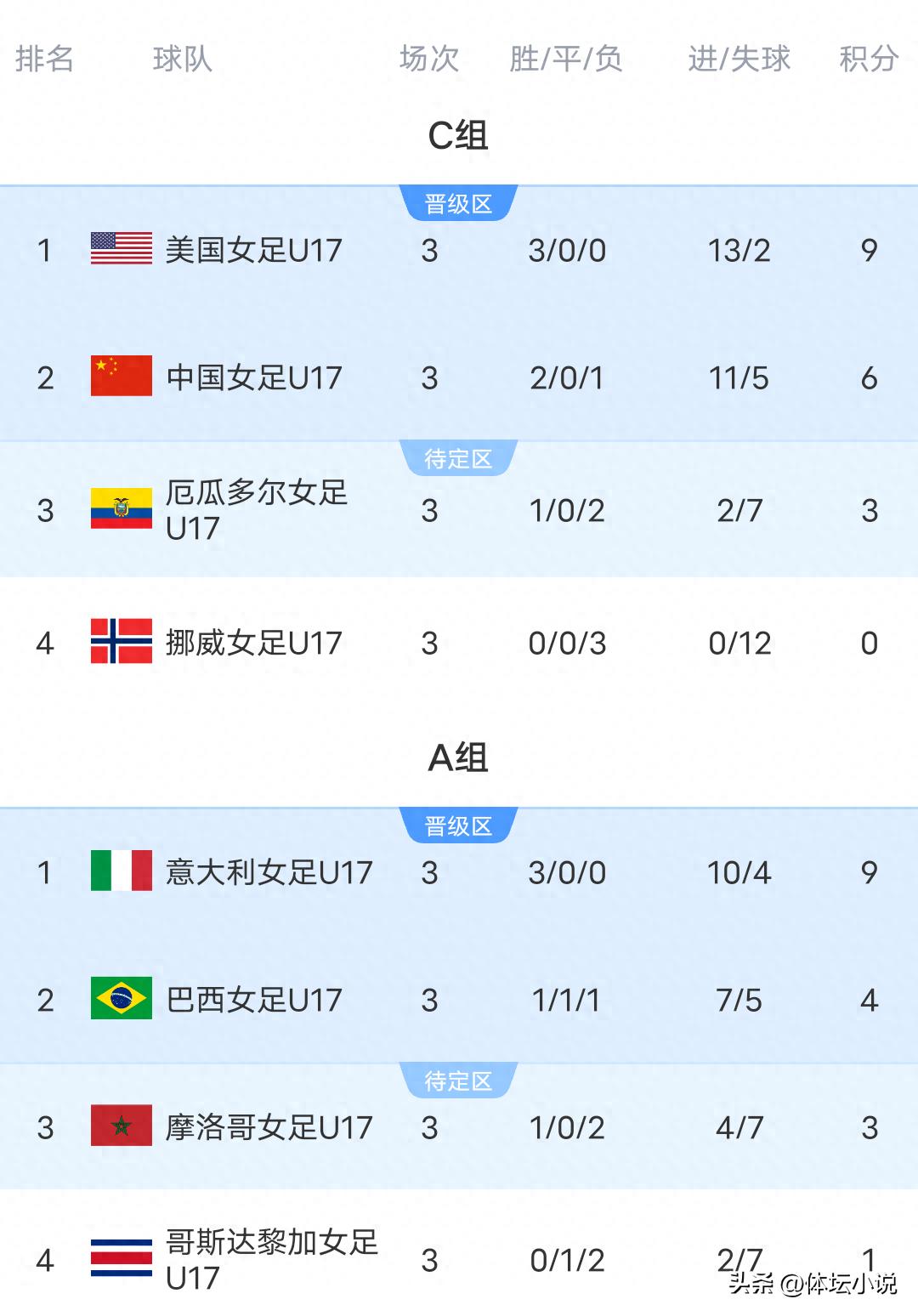Select the C组 group heading
The width and height of the screenshot is (918, 1316).
click(459, 133)
